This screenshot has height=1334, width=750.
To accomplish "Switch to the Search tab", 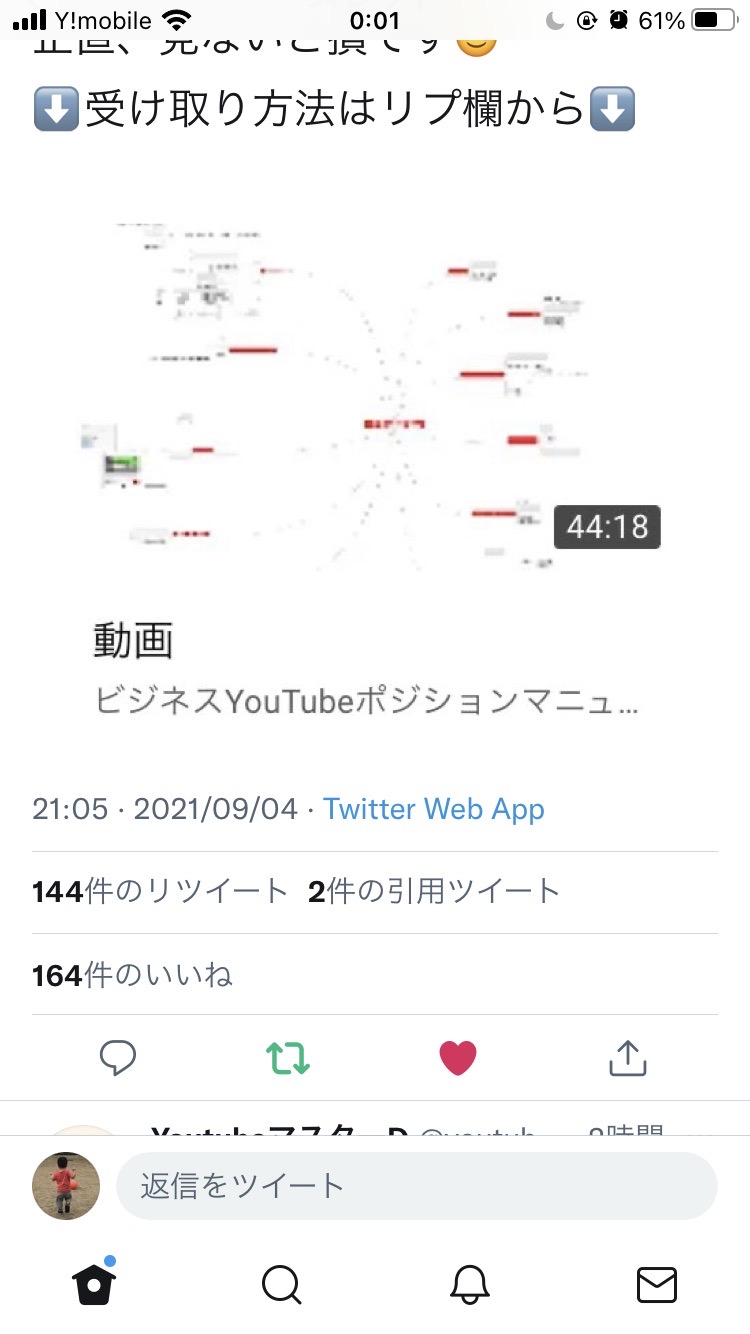I will tap(282, 1285).
